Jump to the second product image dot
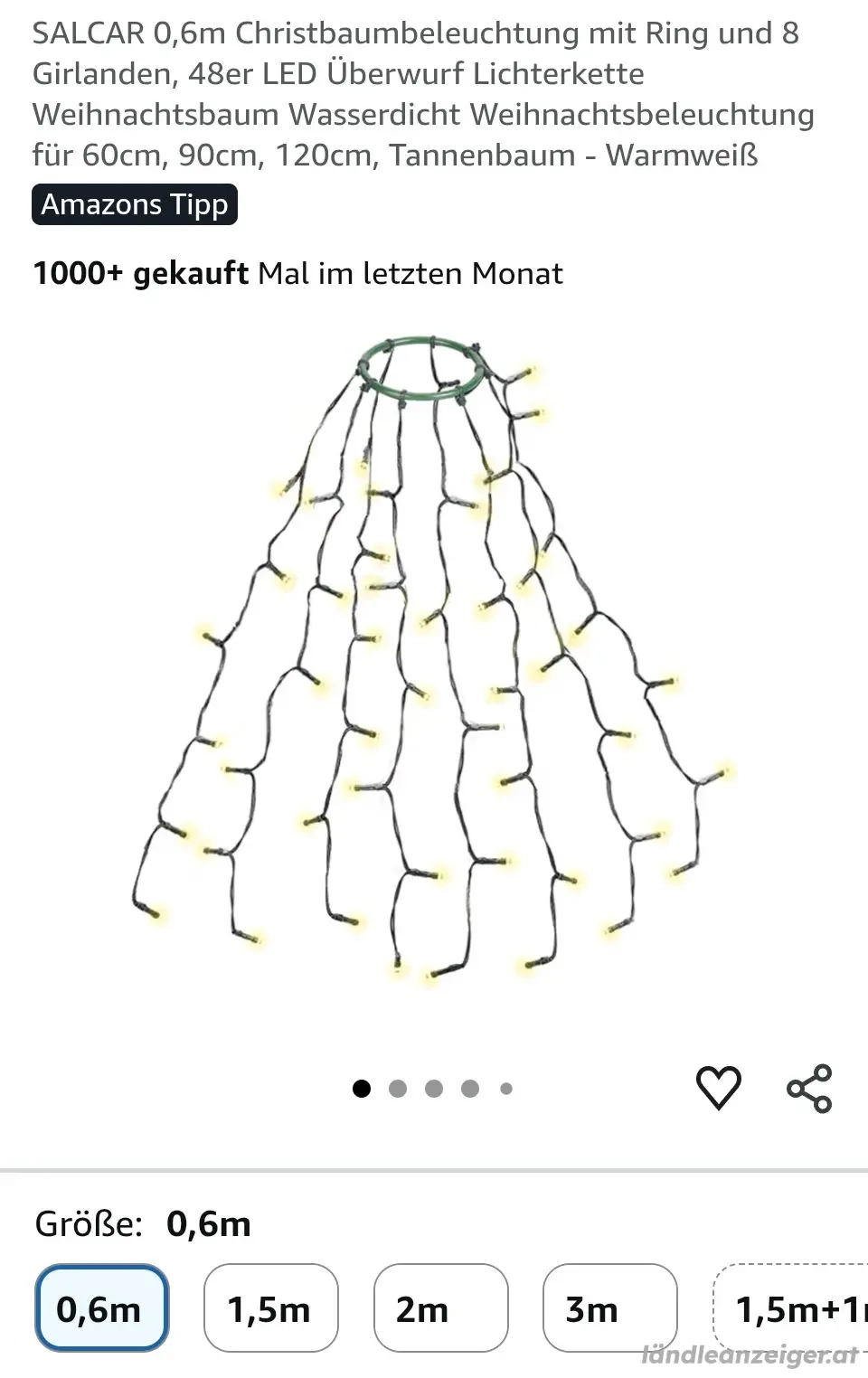The image size is (868, 1378). pos(398,1089)
